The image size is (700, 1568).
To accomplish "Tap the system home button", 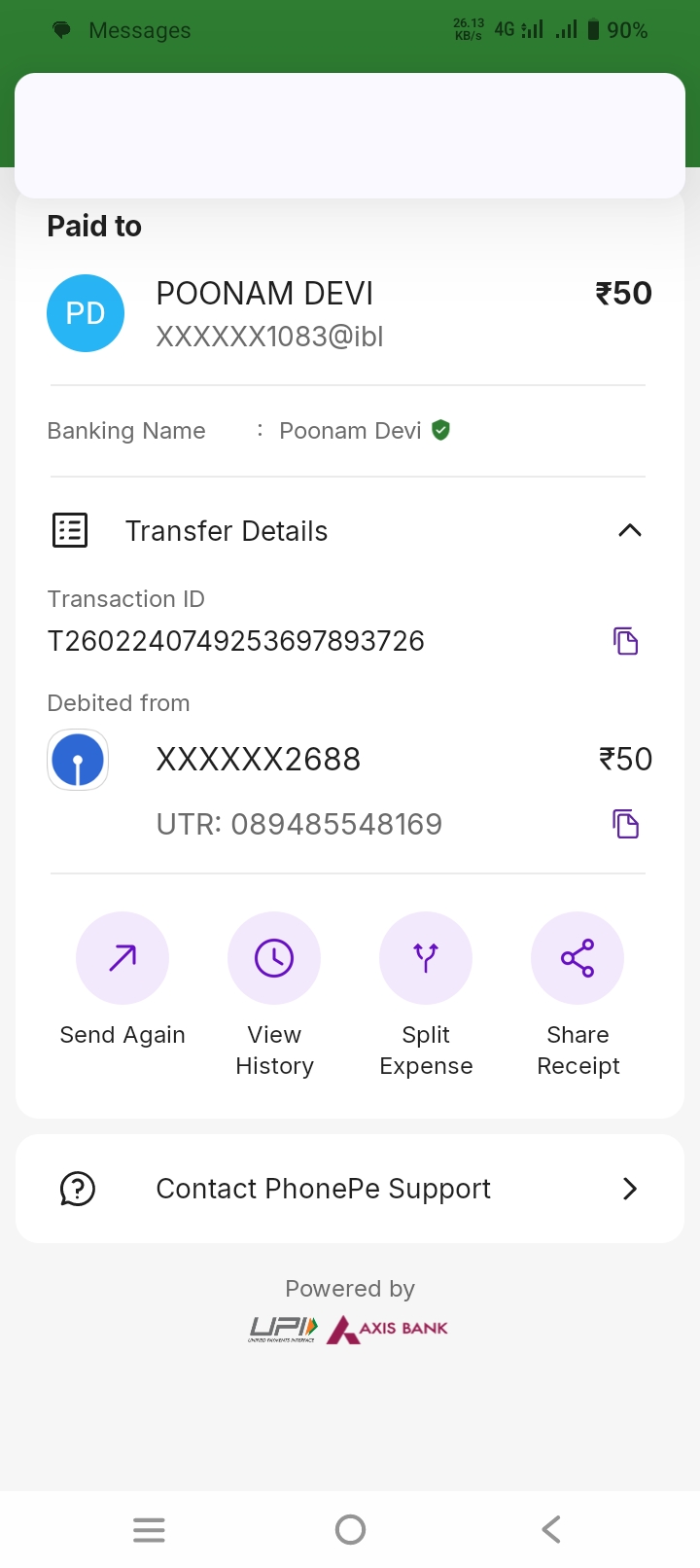I will [350, 1529].
